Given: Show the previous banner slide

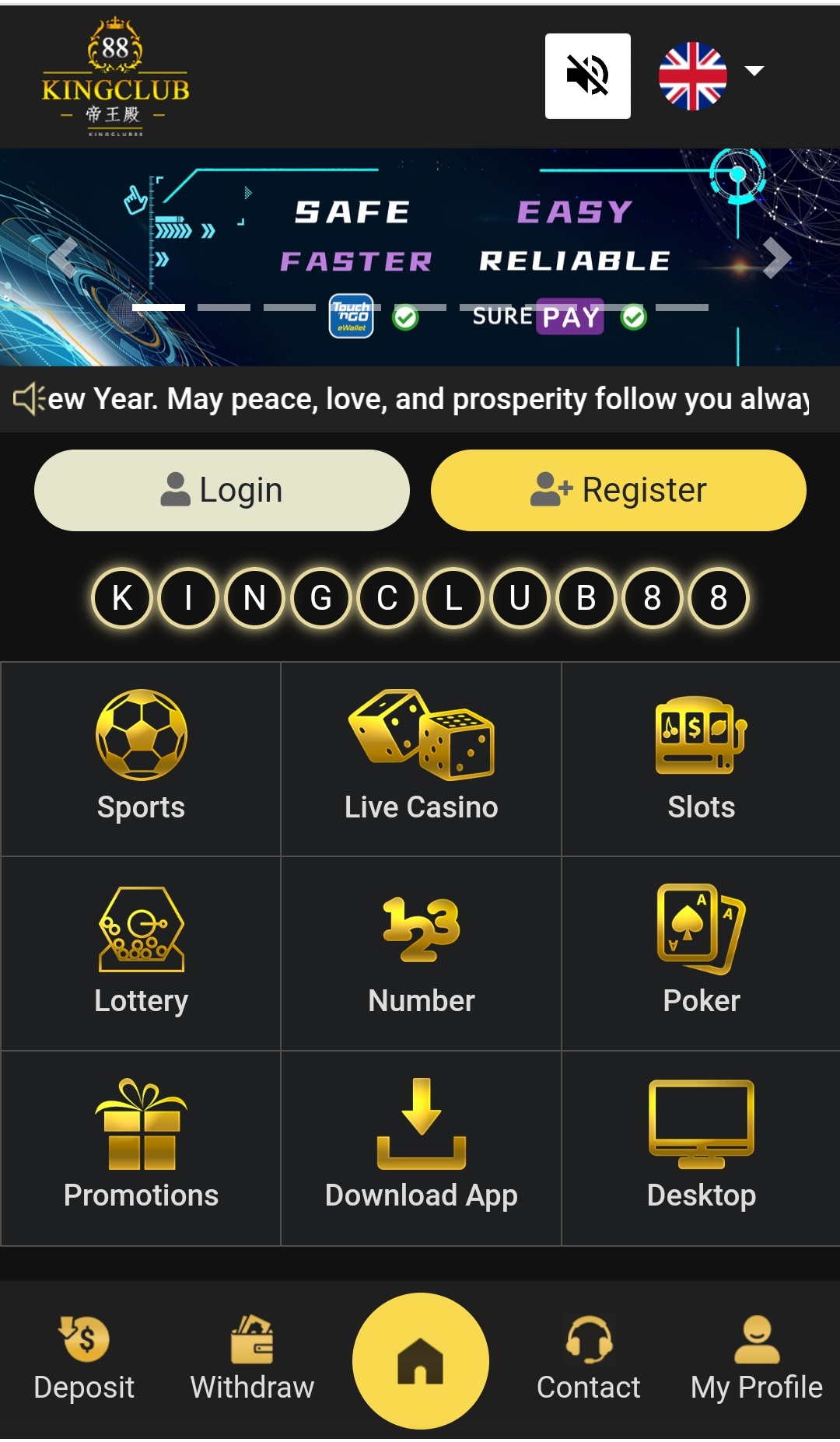Looking at the screenshot, I should 64,258.
